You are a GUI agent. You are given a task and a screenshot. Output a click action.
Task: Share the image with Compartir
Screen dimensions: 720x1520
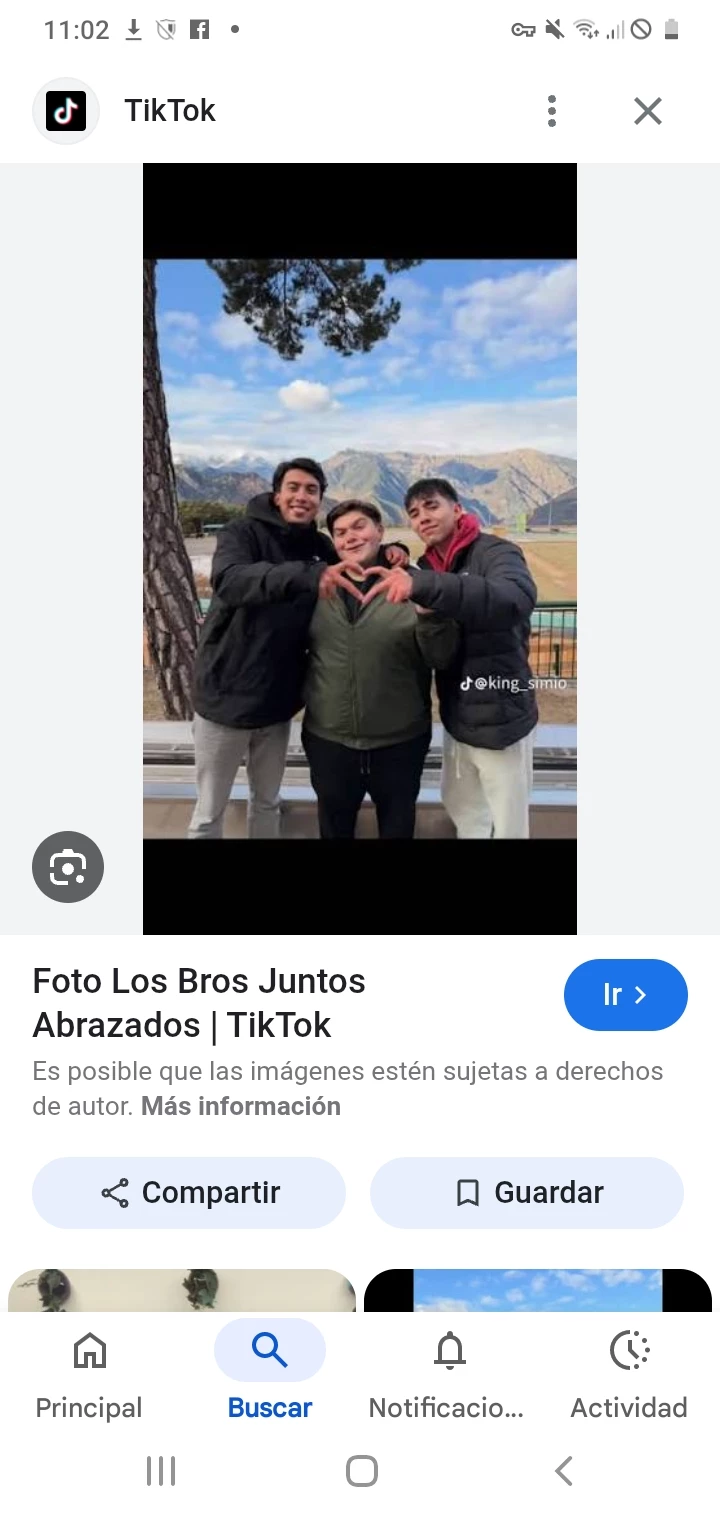click(x=189, y=1193)
